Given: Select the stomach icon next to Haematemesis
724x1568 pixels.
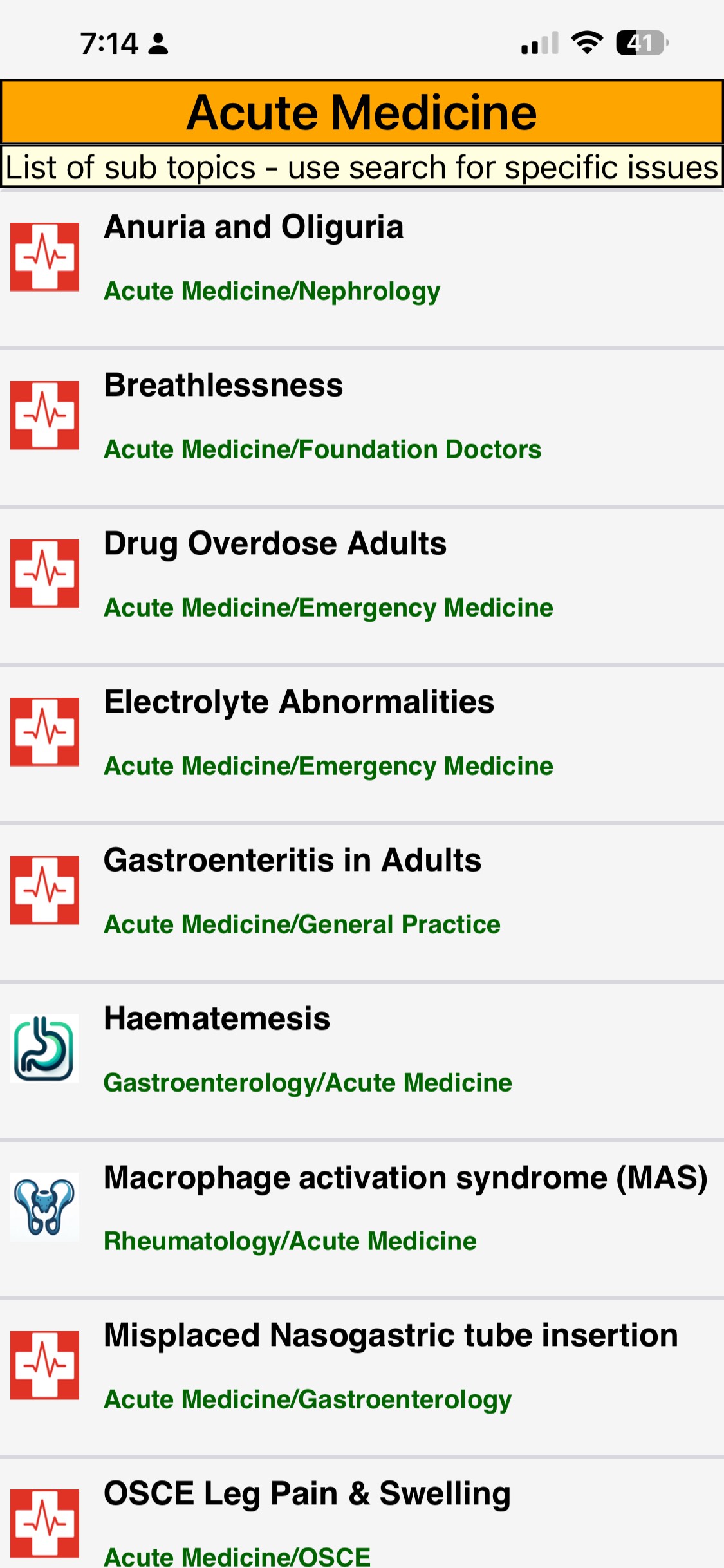Looking at the screenshot, I should point(45,1049).
